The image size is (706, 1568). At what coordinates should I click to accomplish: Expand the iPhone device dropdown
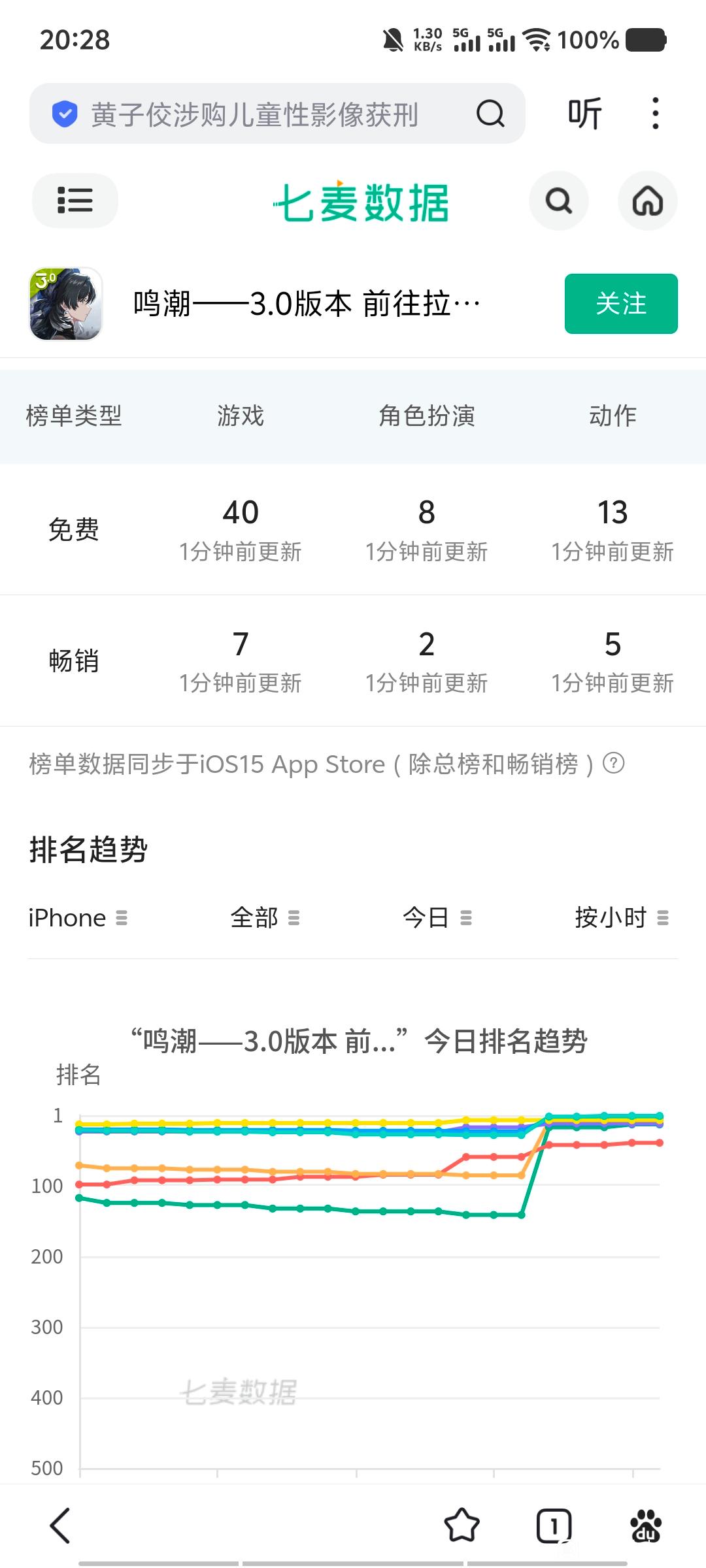click(x=77, y=918)
